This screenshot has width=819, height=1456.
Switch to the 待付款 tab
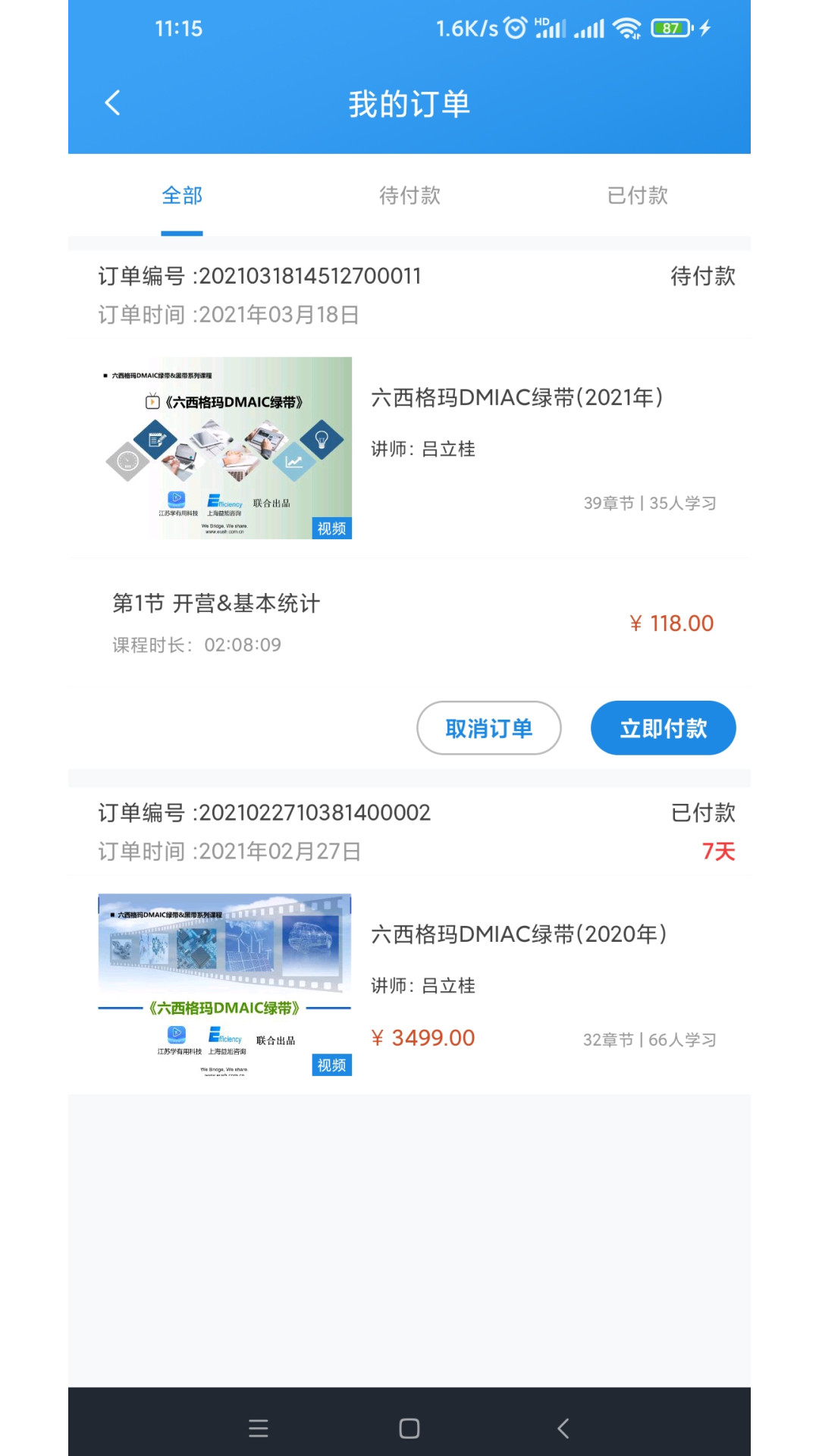coord(409,196)
